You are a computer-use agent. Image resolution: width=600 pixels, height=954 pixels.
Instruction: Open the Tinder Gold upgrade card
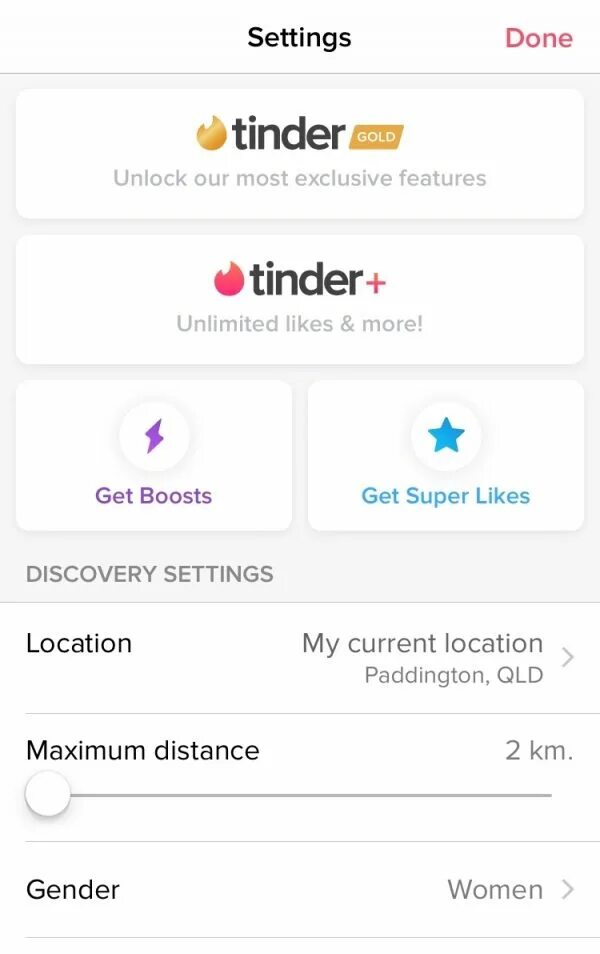click(300, 153)
